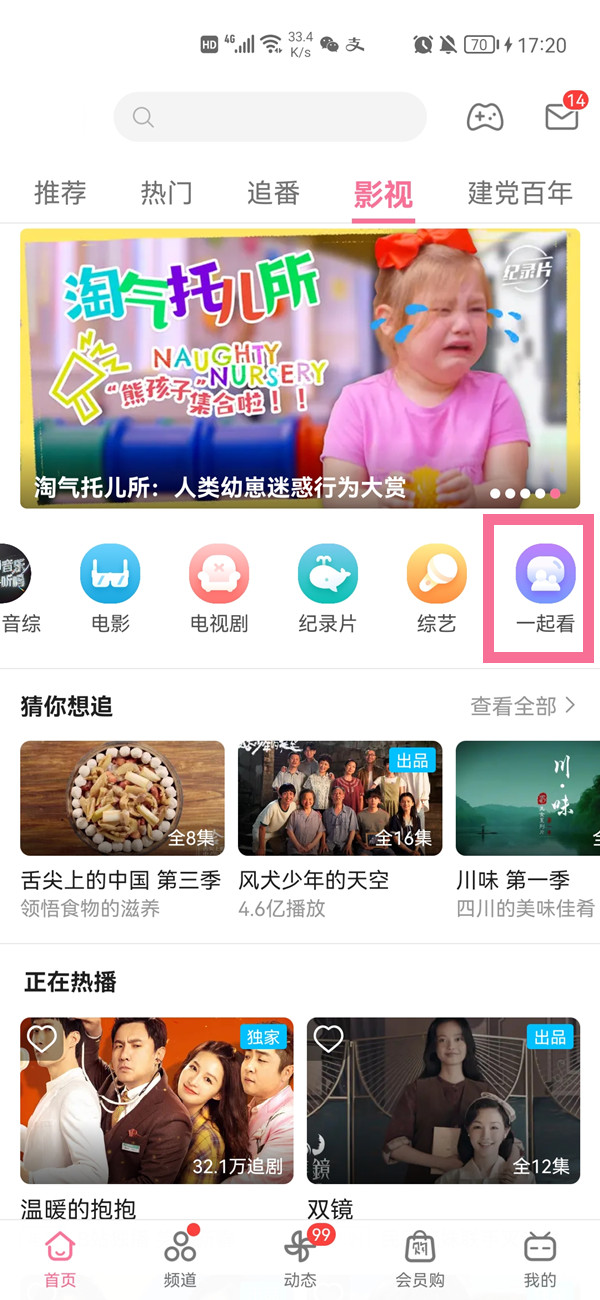This screenshot has height=1300, width=600.
Task: Browse the 纪录片 category
Action: (328, 589)
